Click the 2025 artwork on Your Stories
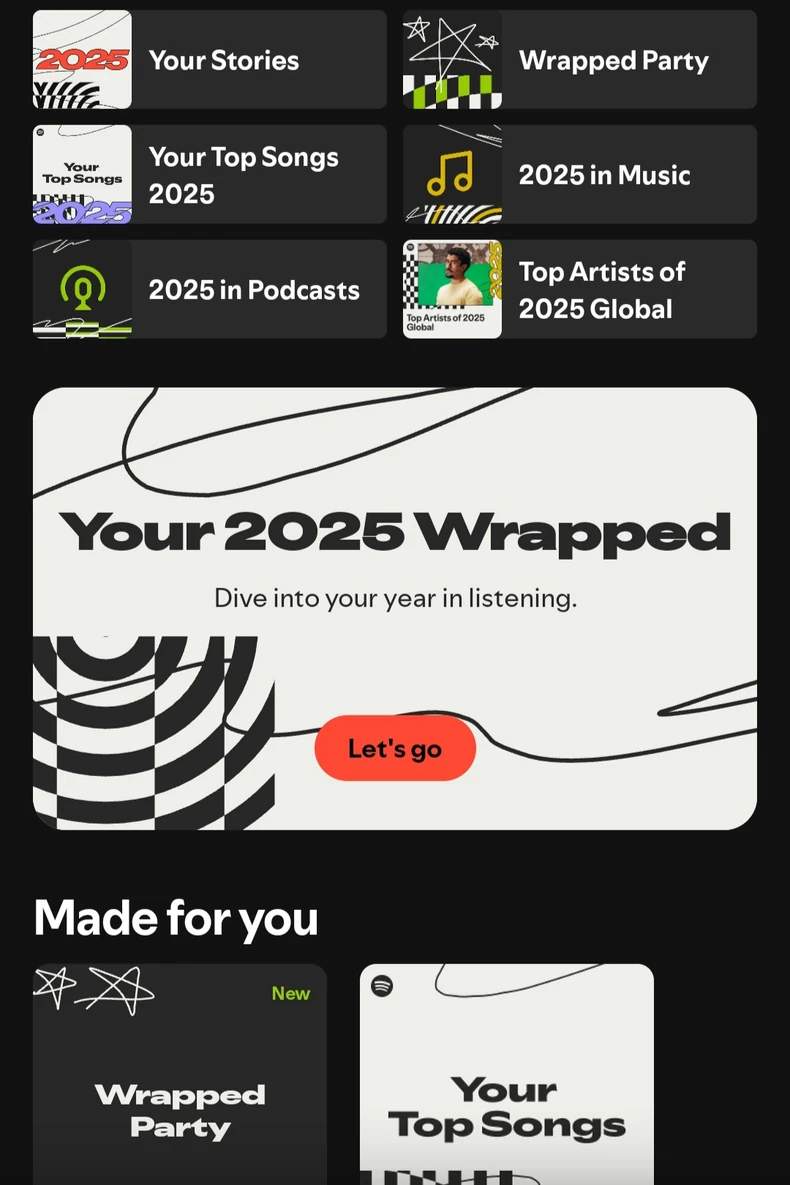 (81, 60)
